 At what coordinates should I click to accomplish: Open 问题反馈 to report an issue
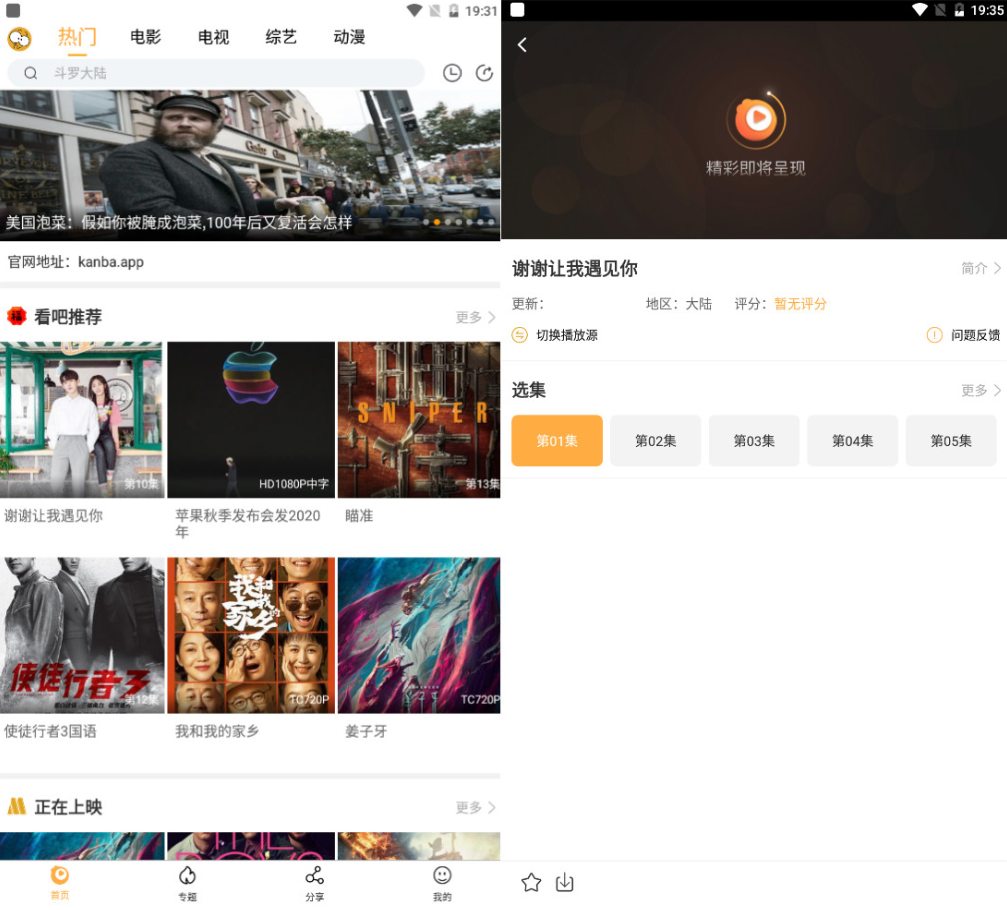pyautogui.click(x=963, y=335)
